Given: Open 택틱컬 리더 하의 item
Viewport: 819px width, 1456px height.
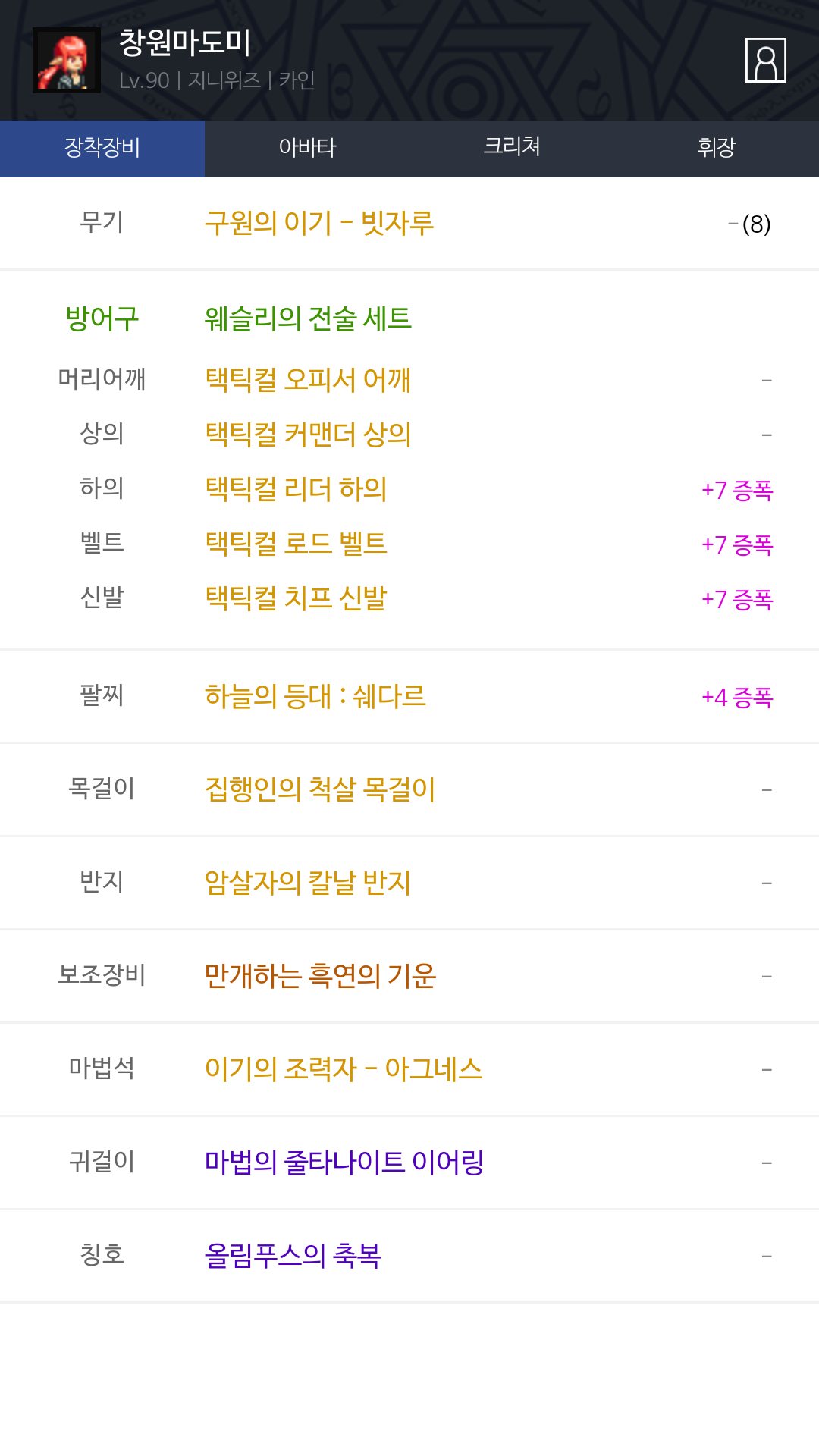Looking at the screenshot, I should [297, 489].
